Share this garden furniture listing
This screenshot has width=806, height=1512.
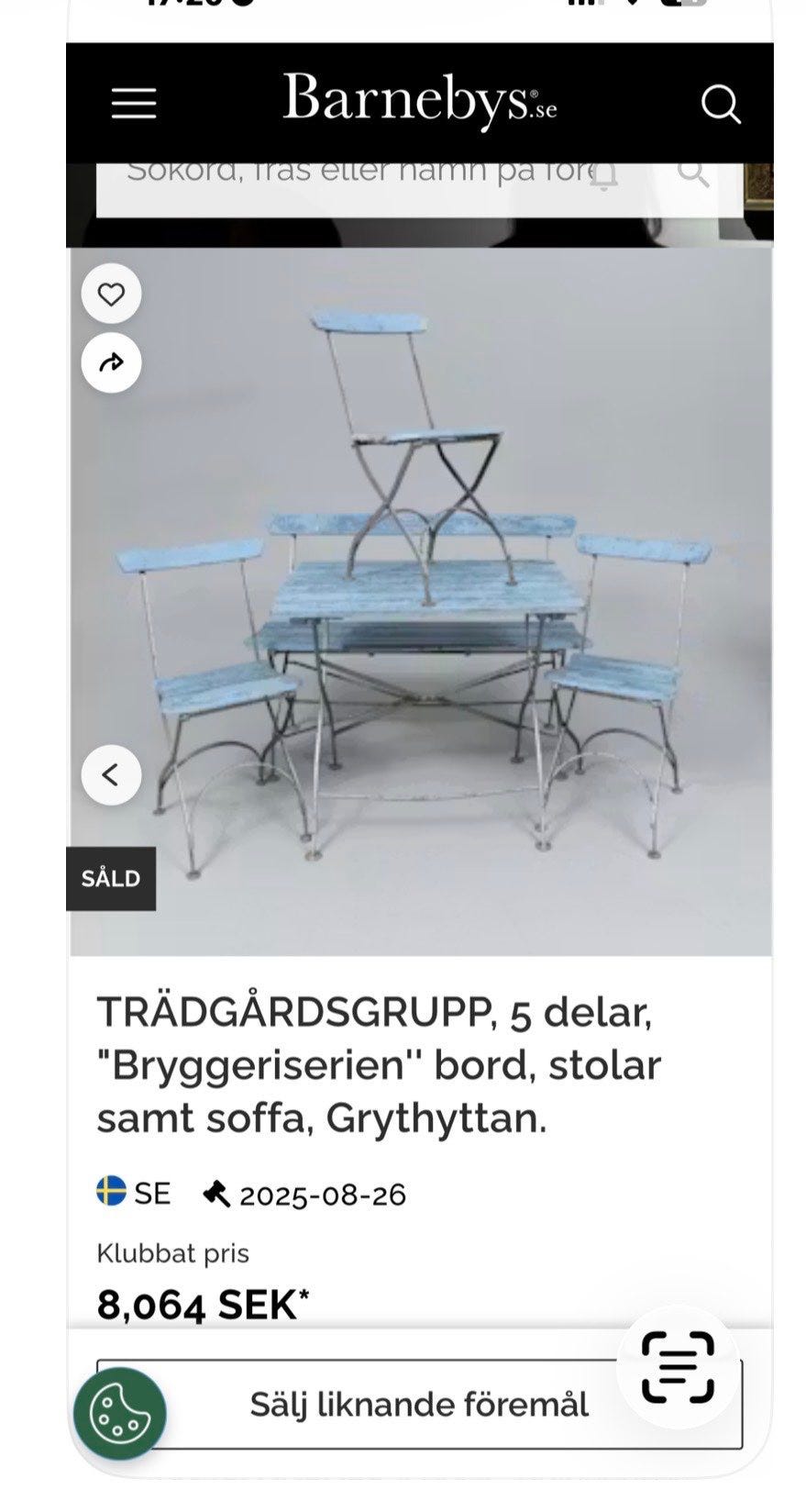point(111,363)
